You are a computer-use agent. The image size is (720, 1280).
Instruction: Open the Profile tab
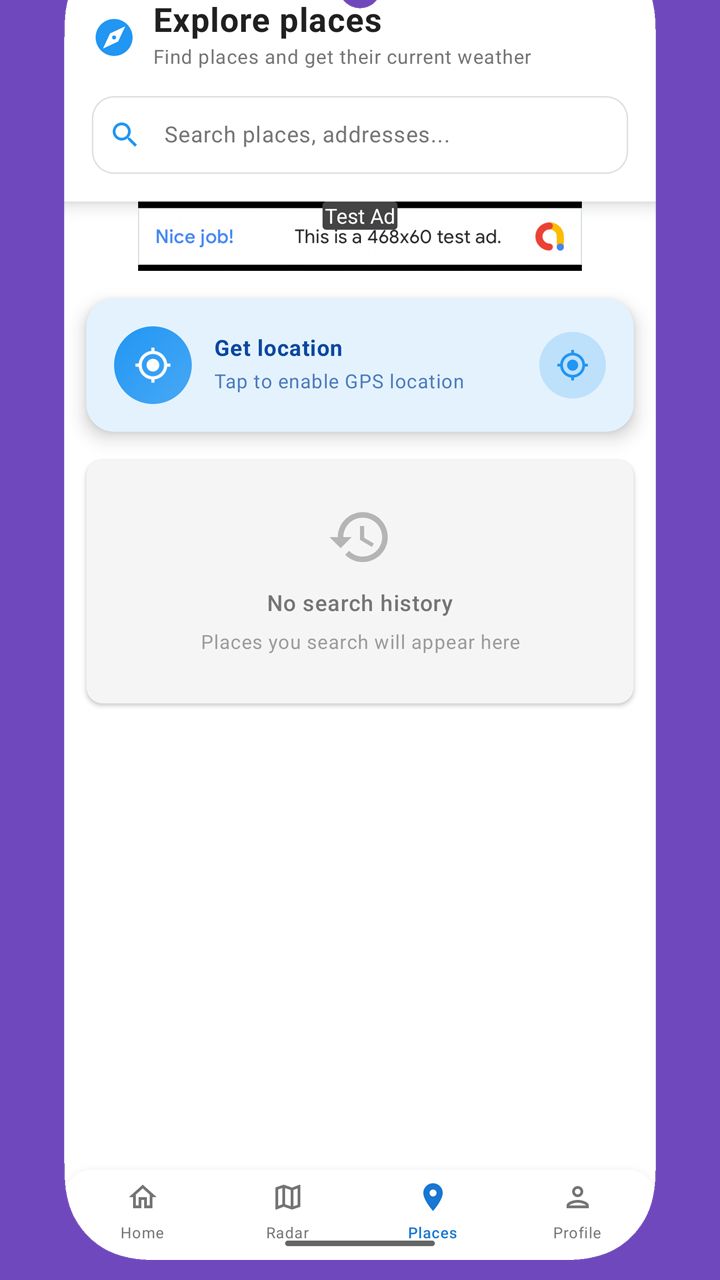point(577,1211)
